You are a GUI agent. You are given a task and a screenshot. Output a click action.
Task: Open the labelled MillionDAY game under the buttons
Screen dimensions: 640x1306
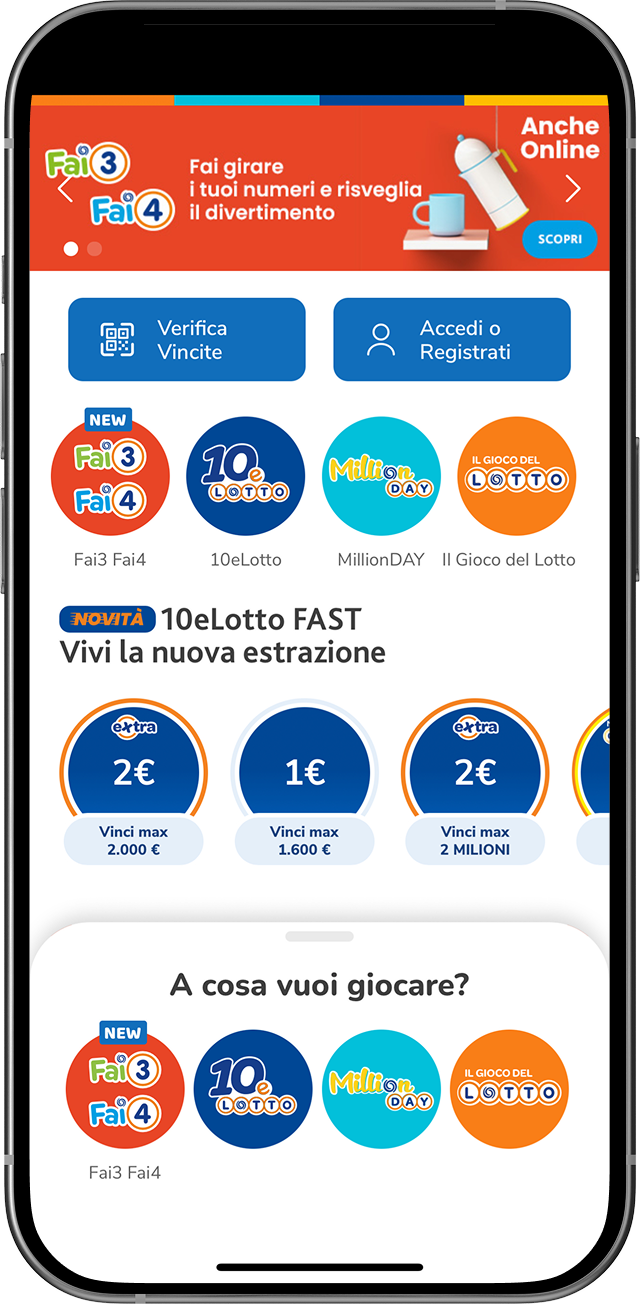point(381,477)
